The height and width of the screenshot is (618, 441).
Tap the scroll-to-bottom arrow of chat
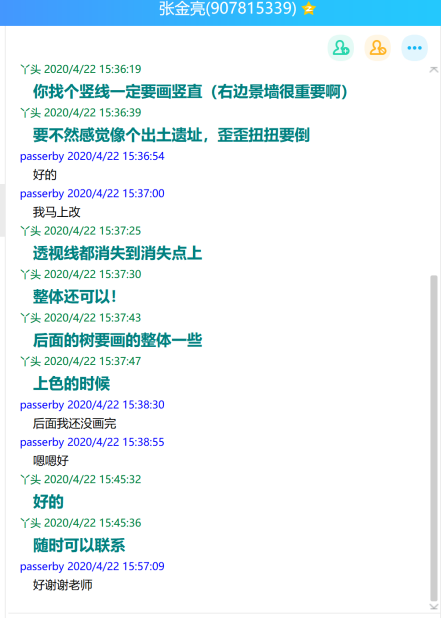click(x=434, y=606)
